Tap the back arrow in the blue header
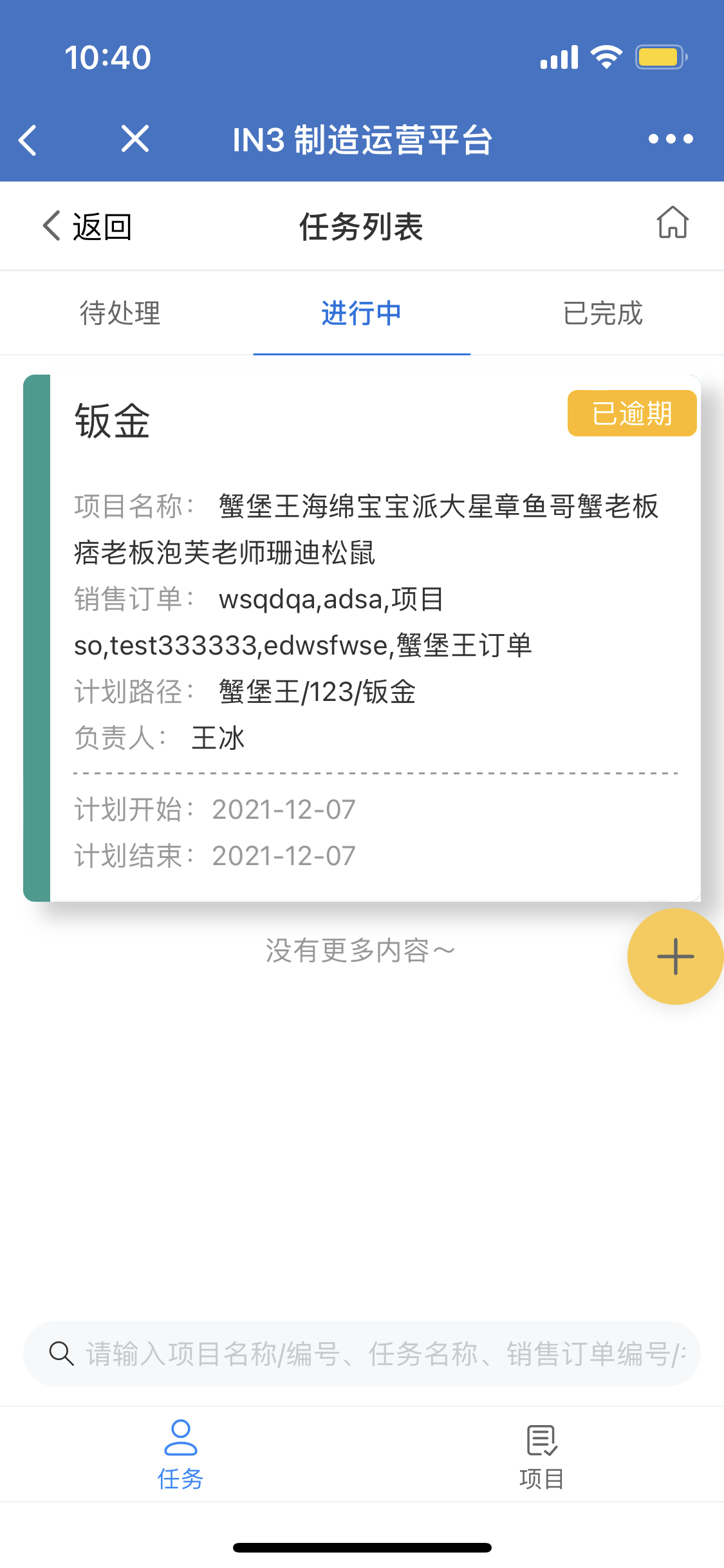 click(x=27, y=140)
